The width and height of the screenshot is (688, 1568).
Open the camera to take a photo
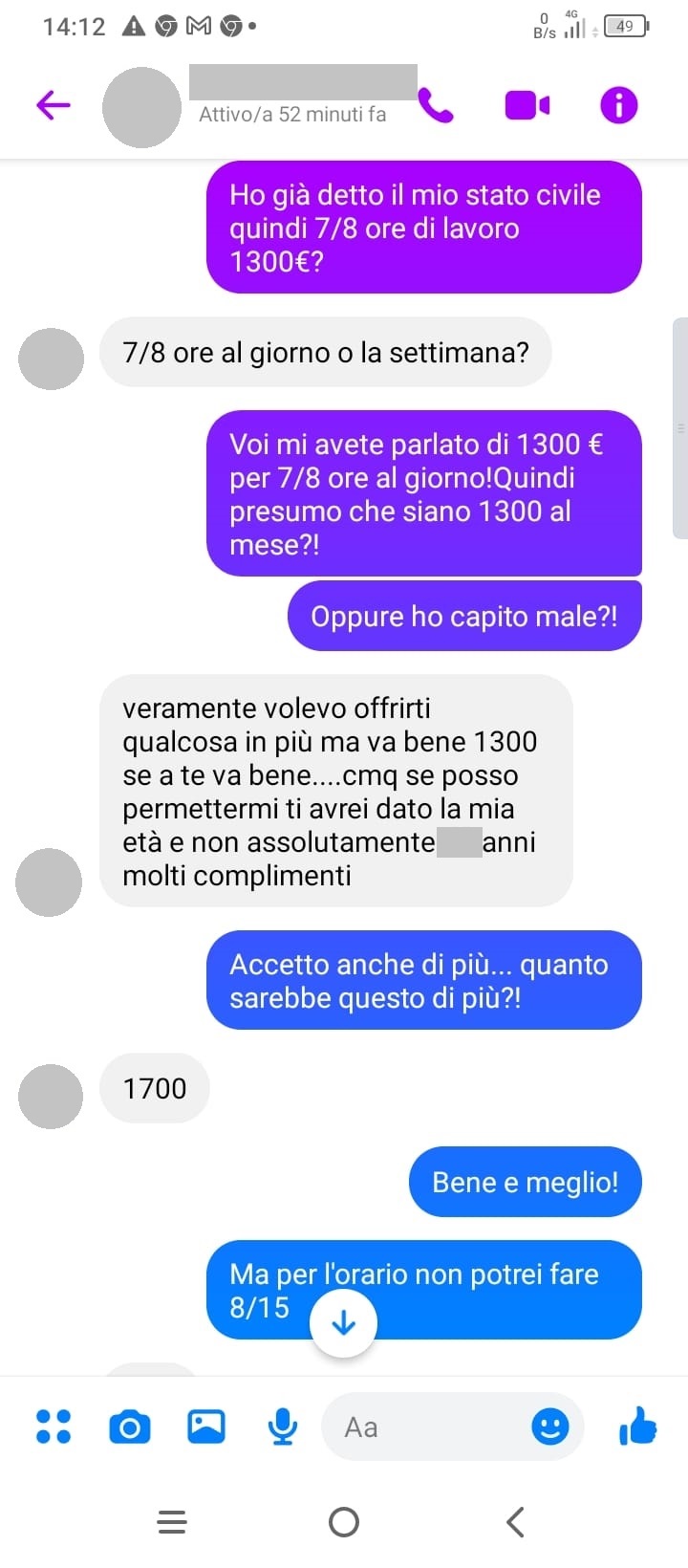coord(130,1426)
